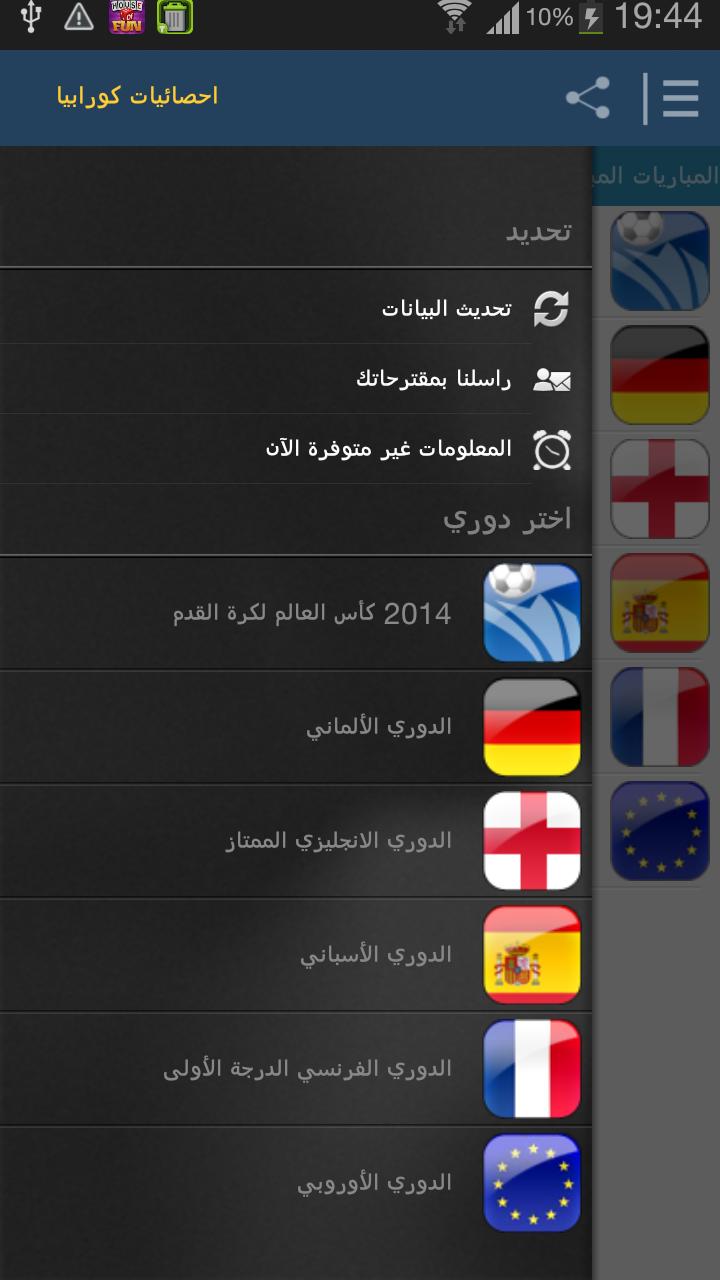Tap the England flag icon in the drawer

pos(532,840)
